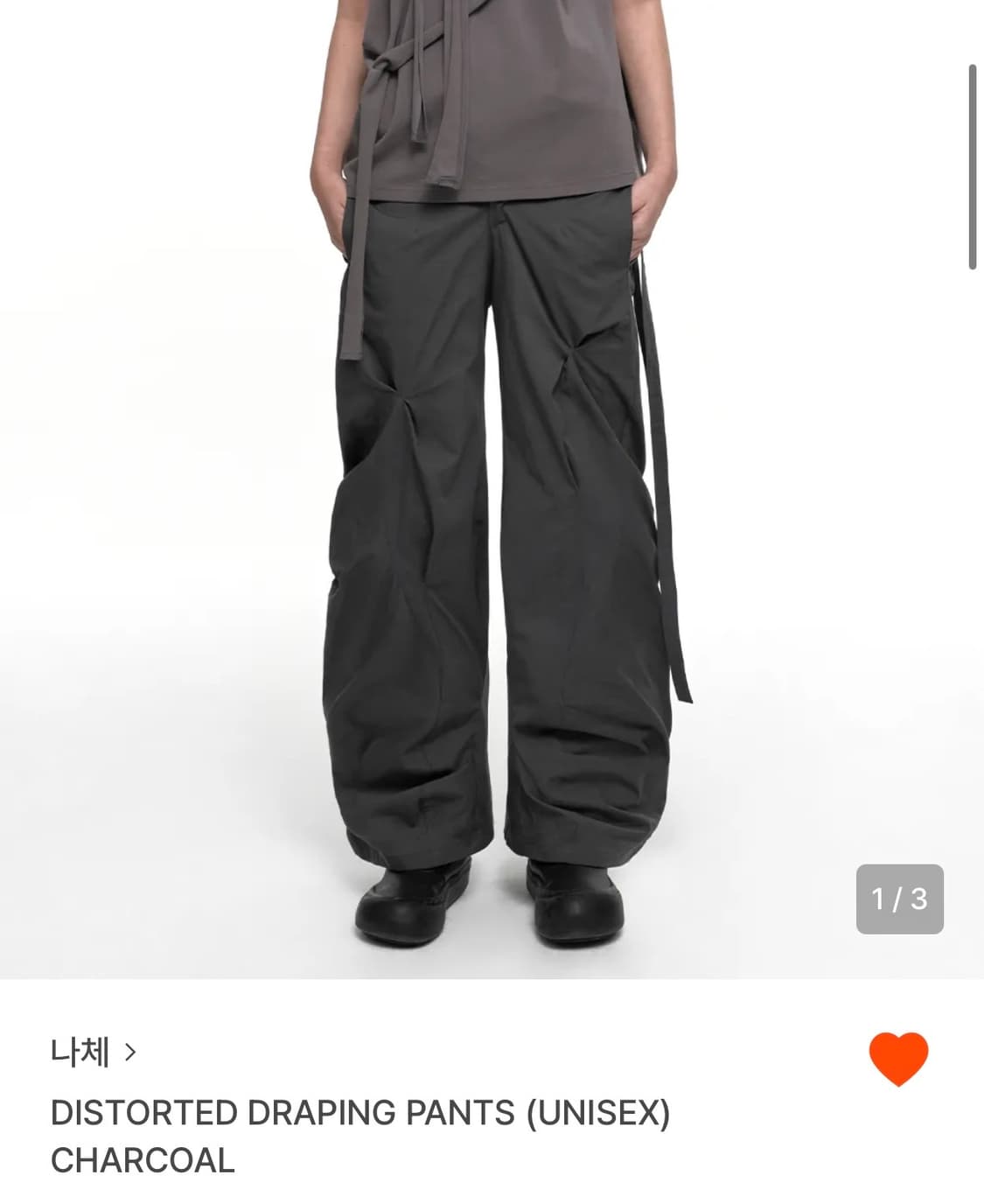984x1204 pixels.
Task: Tap the image counter to see photo list
Action: coord(902,898)
